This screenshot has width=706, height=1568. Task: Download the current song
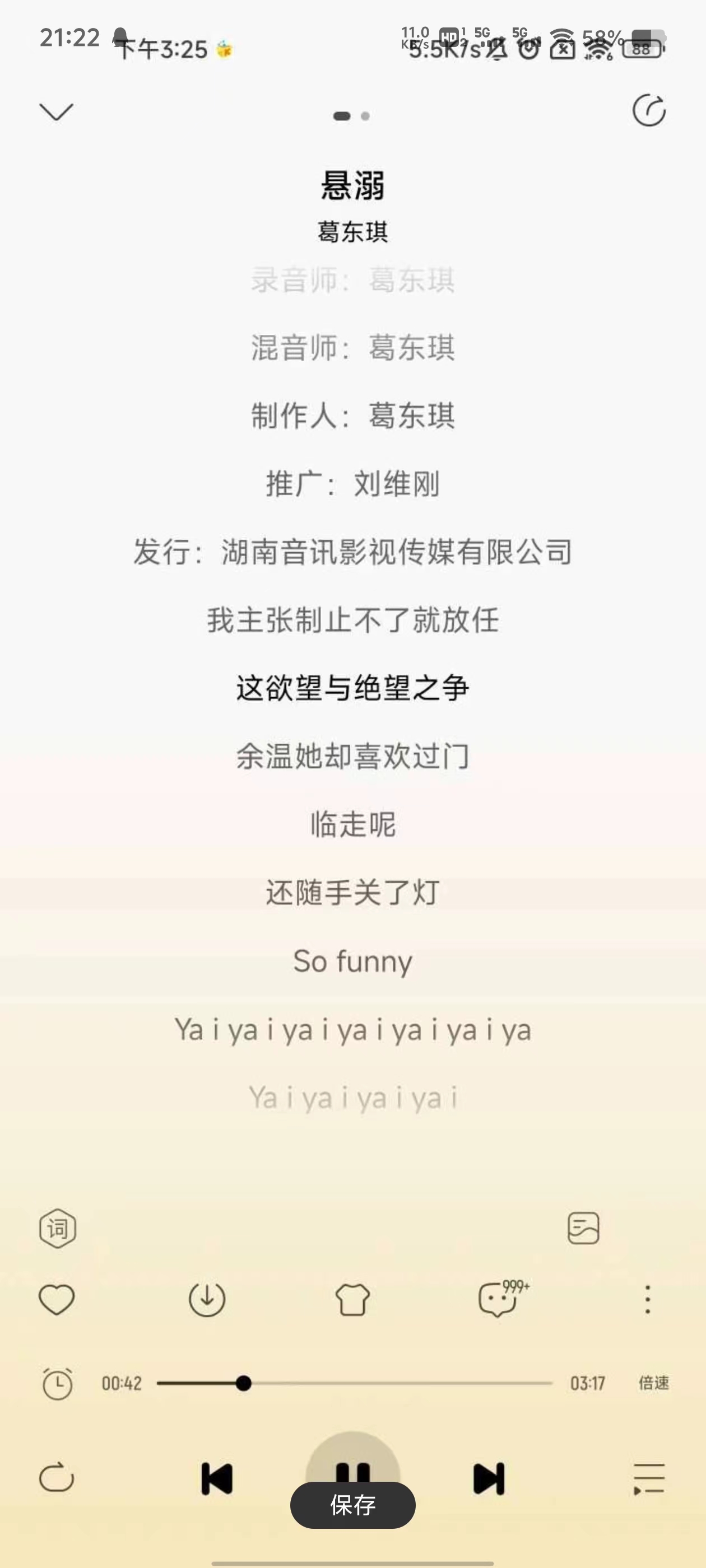point(207,1300)
